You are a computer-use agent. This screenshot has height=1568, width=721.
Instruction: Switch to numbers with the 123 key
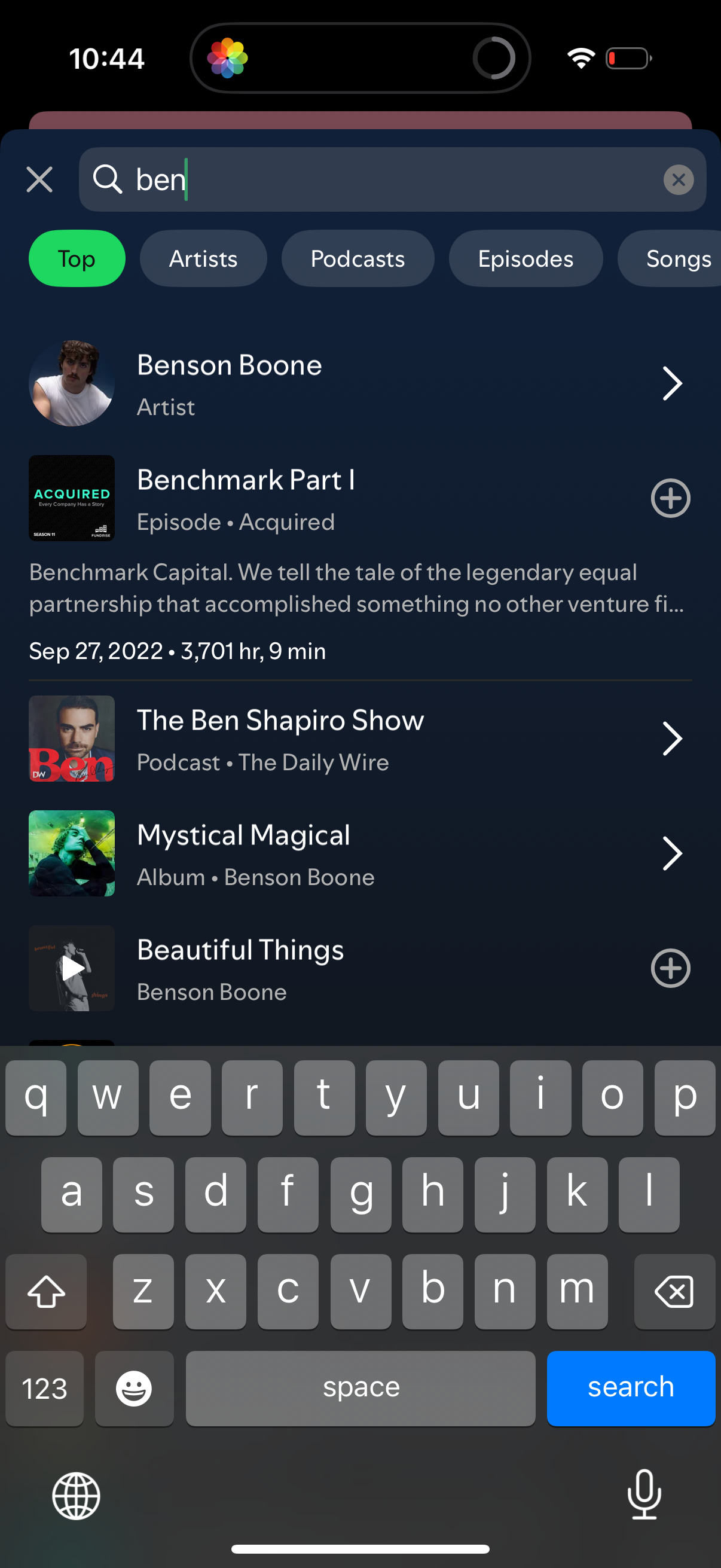44,1388
